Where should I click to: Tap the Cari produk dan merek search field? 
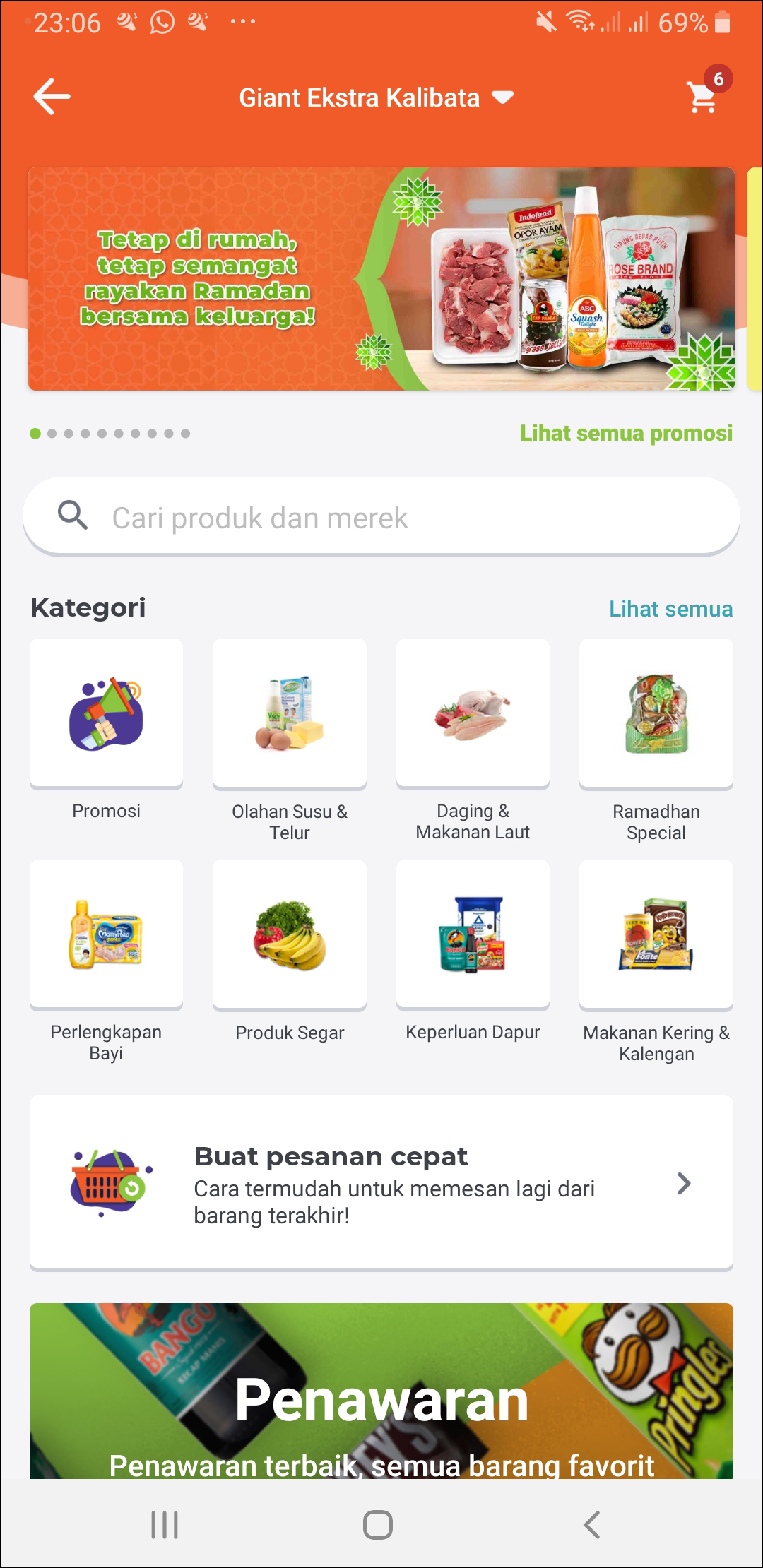381,517
